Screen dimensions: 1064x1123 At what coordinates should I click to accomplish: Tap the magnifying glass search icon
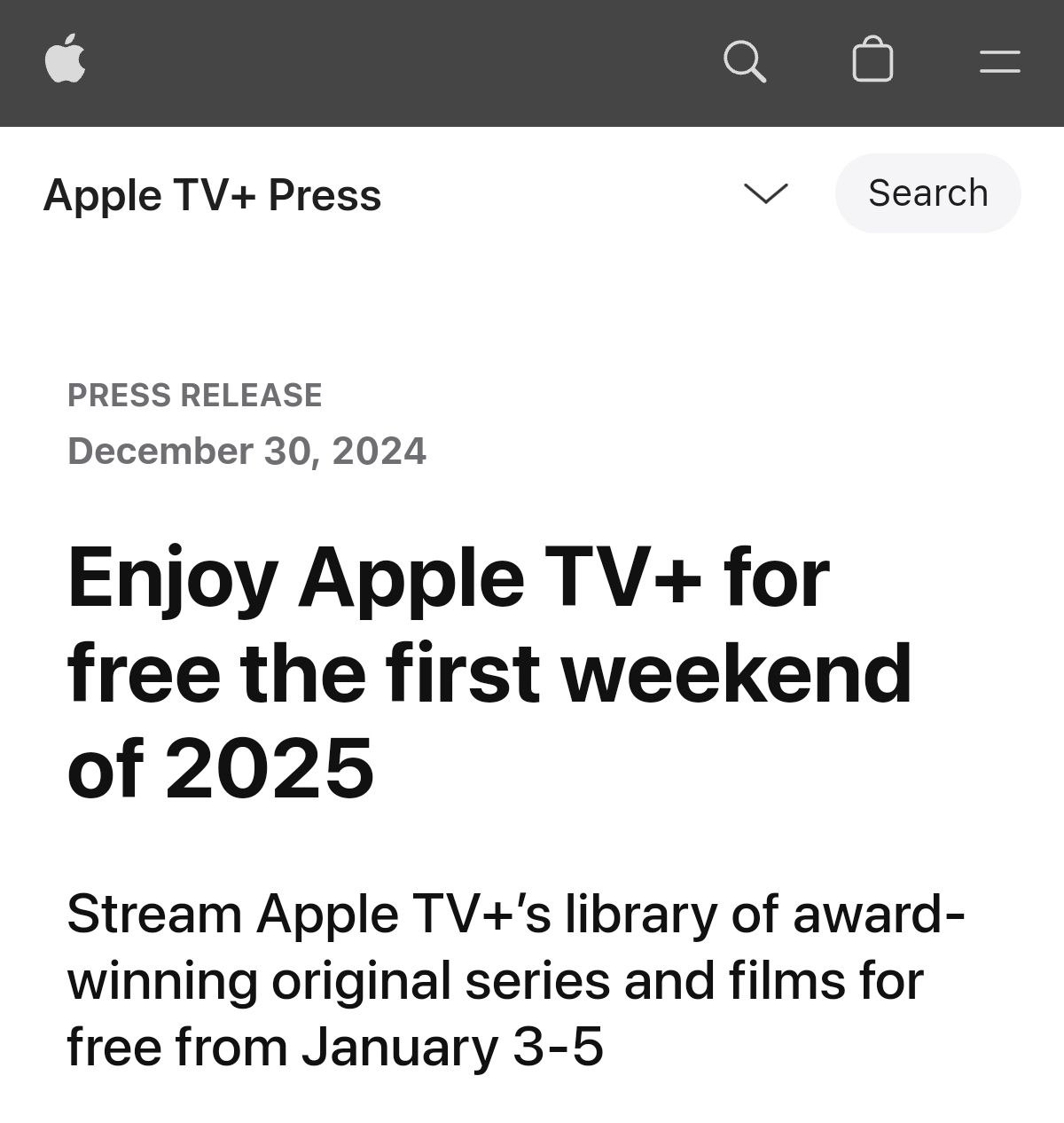coord(744,61)
